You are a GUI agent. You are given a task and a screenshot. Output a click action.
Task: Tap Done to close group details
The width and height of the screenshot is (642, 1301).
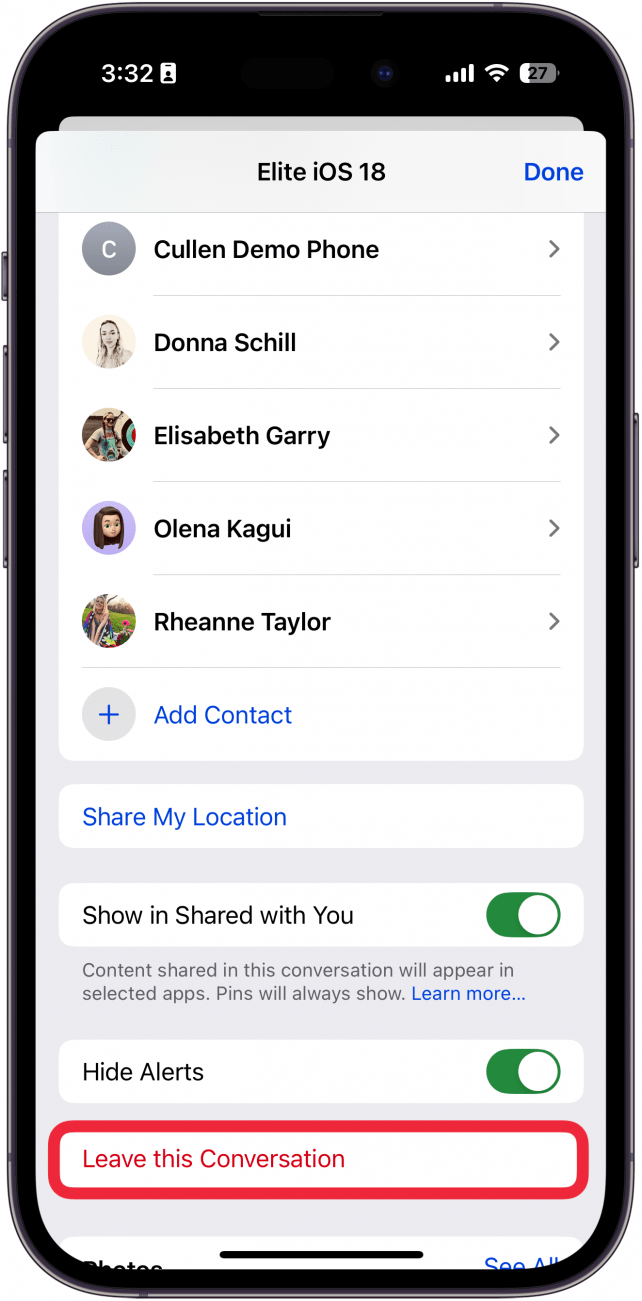pos(552,172)
